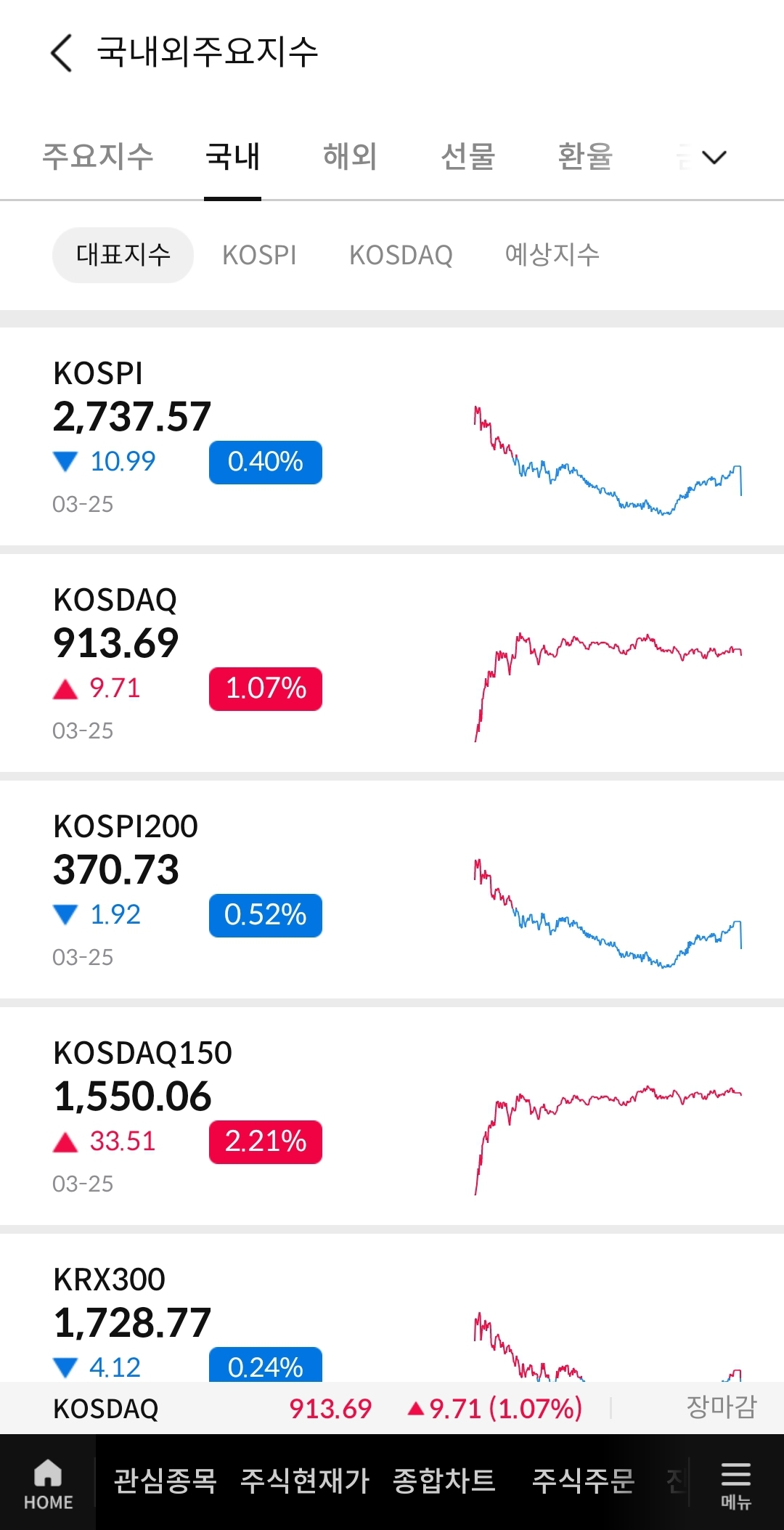The height and width of the screenshot is (1530, 784).
Task: Show the 예상지수 chip
Action: [x=552, y=255]
